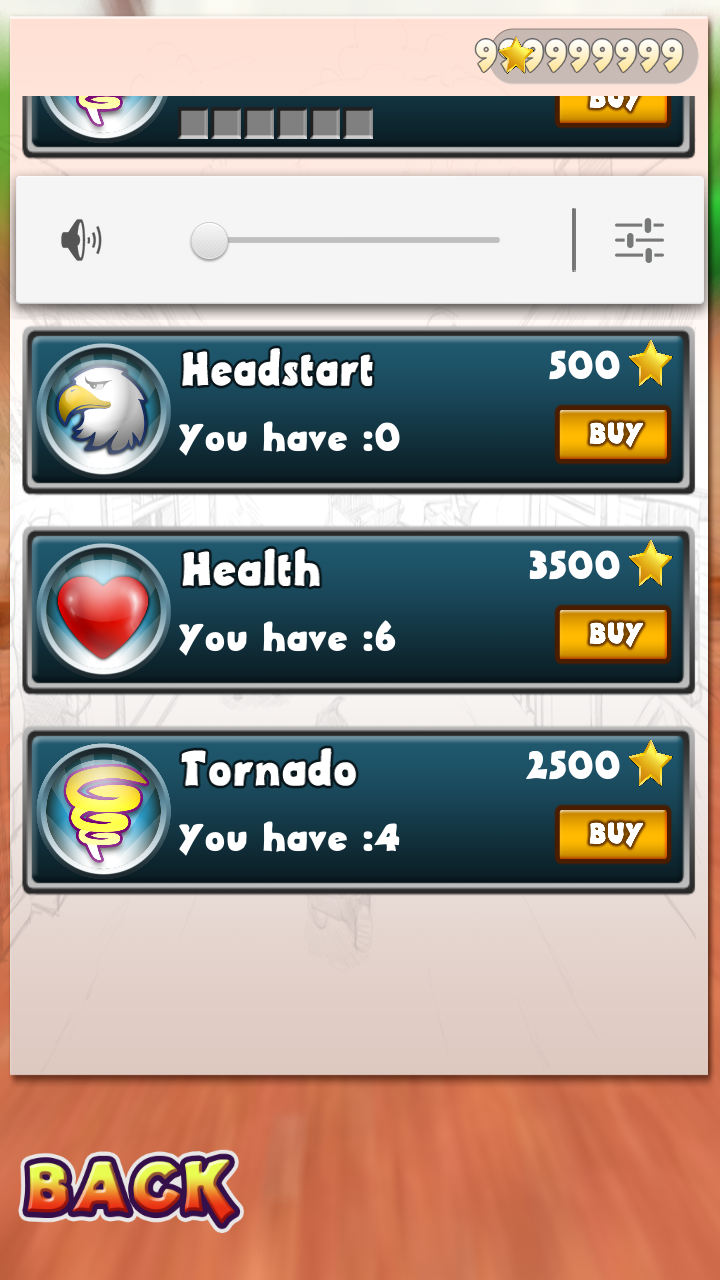The height and width of the screenshot is (1280, 720).
Task: Buy the Tornado power-up
Action: coord(612,834)
